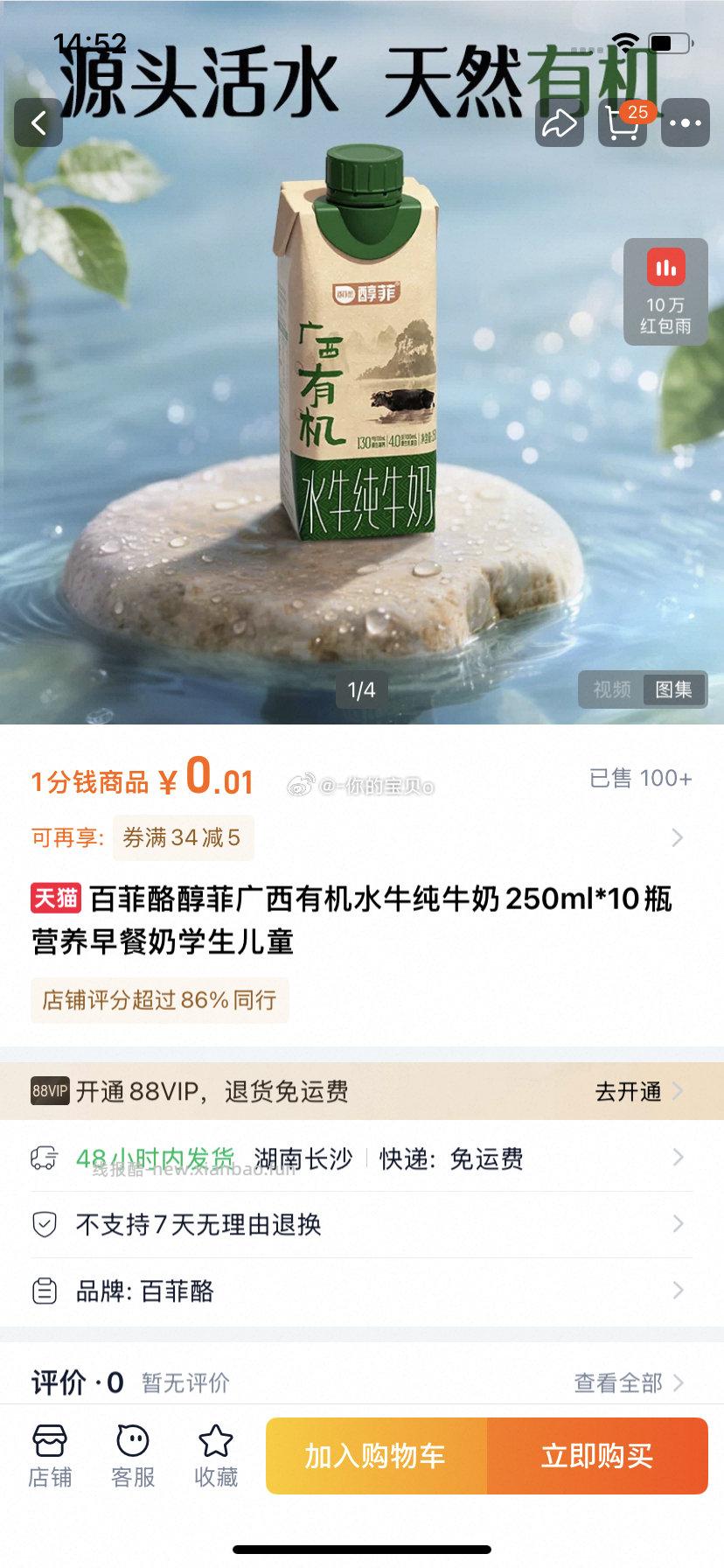Viewport: 724px width, 1568px height.
Task: Tap 立即购买 to buy now
Action: tap(599, 1454)
